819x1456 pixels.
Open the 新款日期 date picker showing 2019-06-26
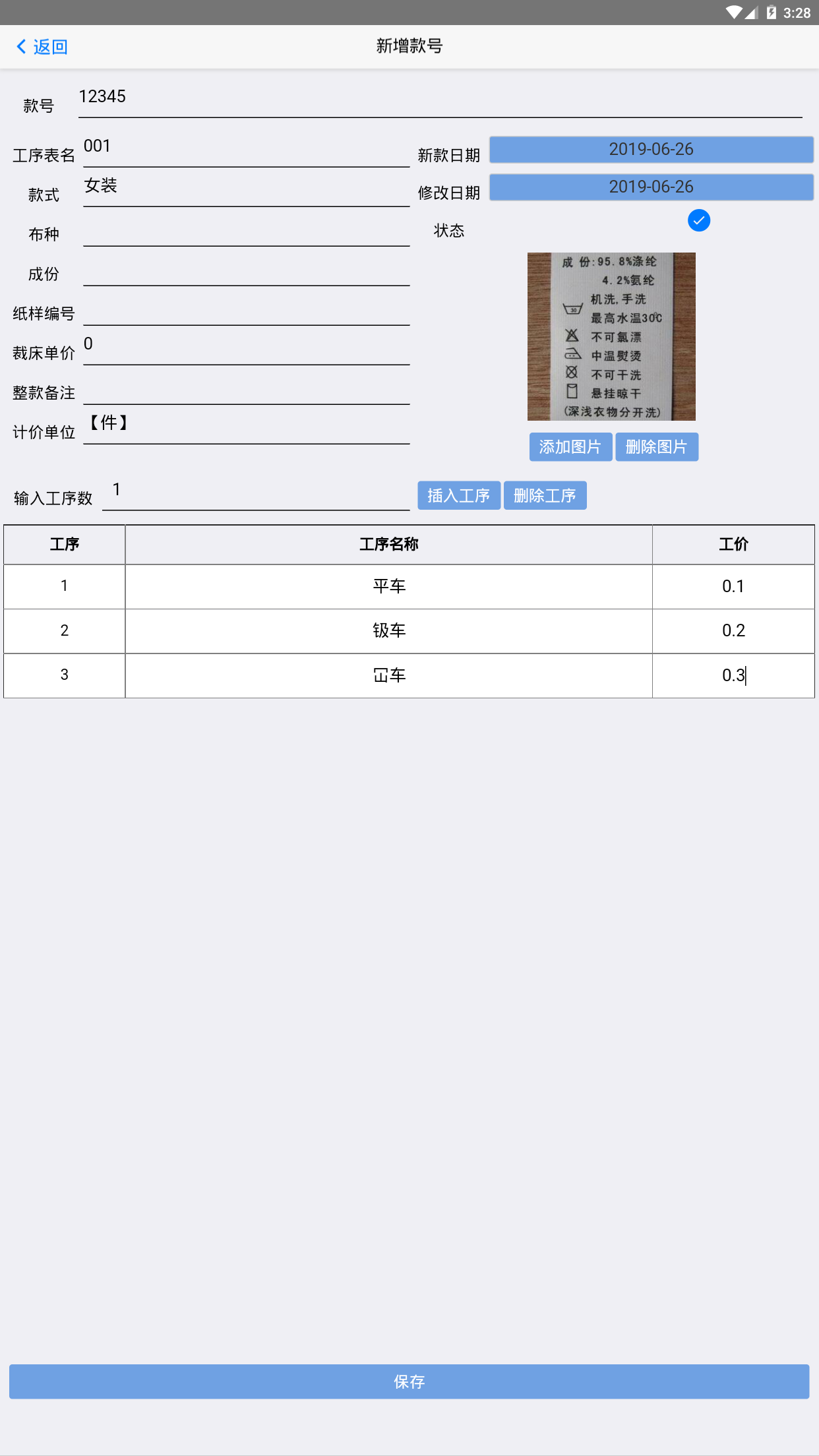point(650,150)
